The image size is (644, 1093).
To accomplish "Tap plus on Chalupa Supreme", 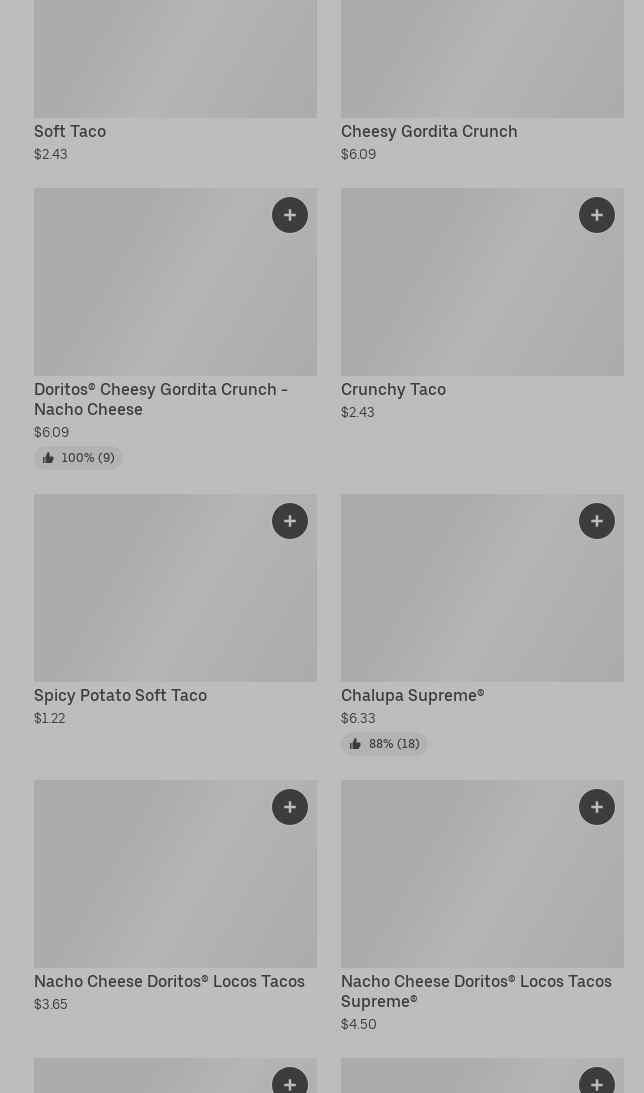I will (597, 521).
